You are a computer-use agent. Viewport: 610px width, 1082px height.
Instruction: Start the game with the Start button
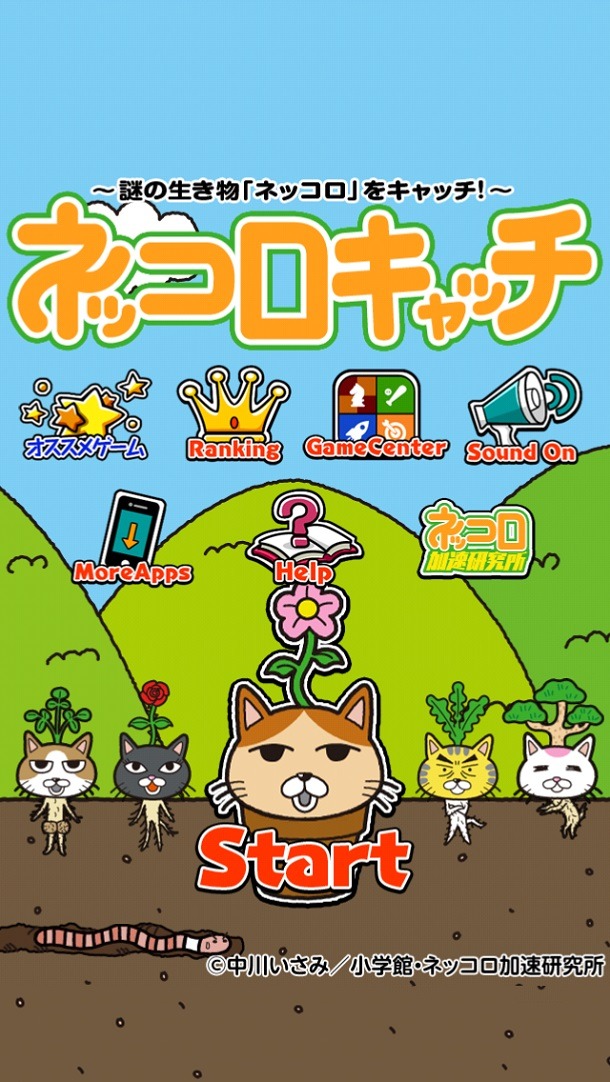304,859
